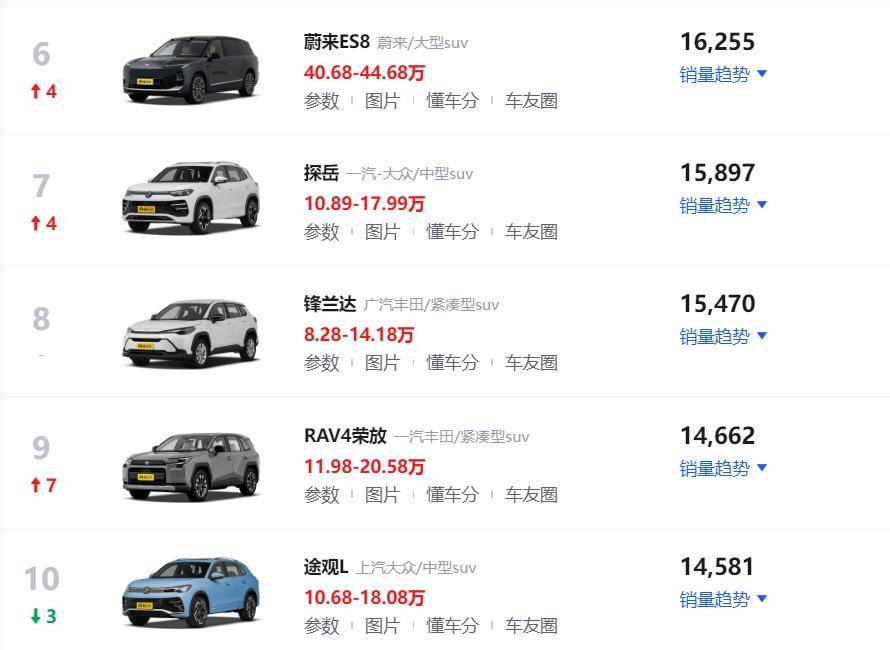The height and width of the screenshot is (650, 890).
Task: View 图片 of RAV4荣放
Action: tap(382, 494)
